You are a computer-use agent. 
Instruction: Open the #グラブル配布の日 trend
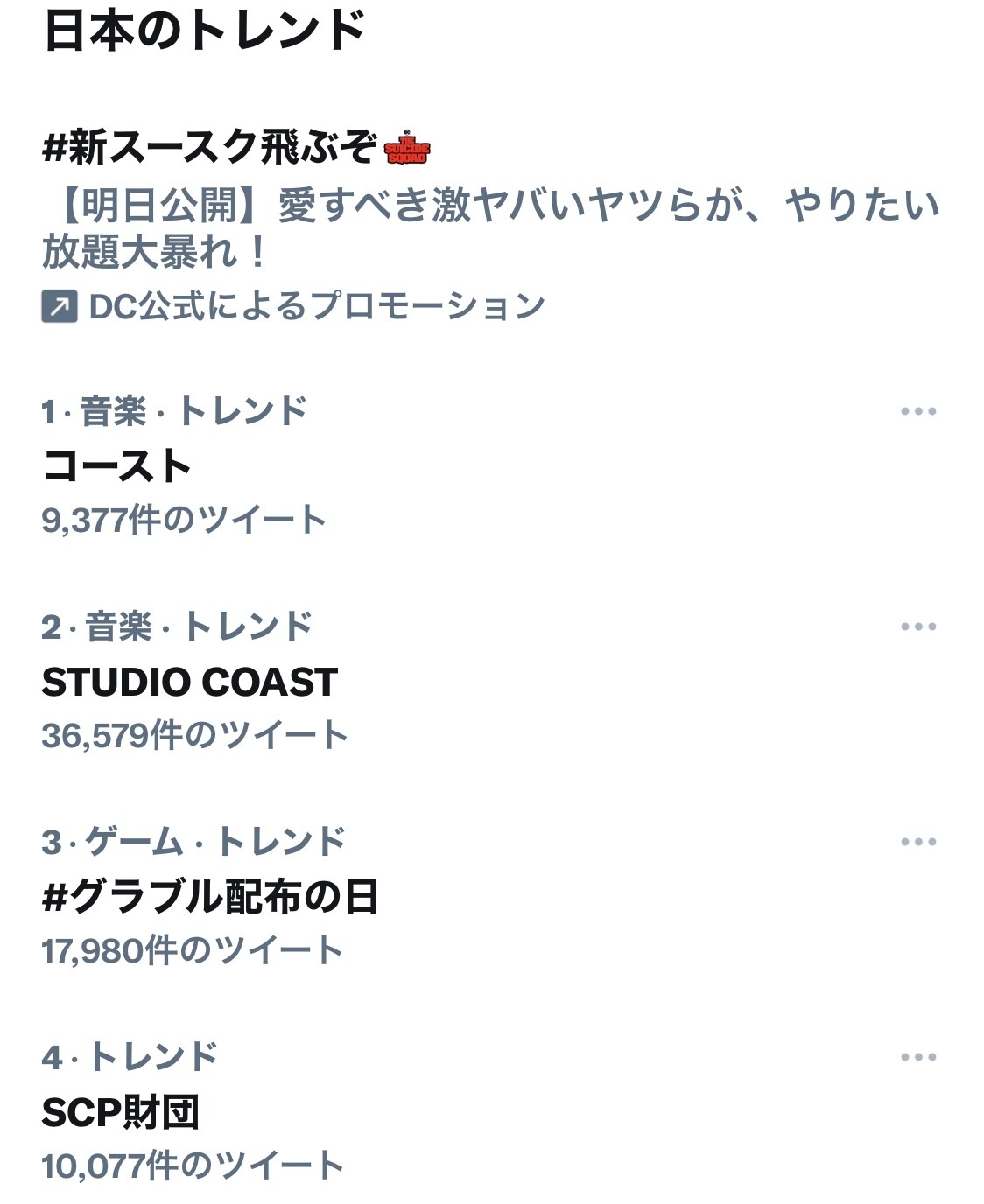pyautogui.click(x=210, y=897)
